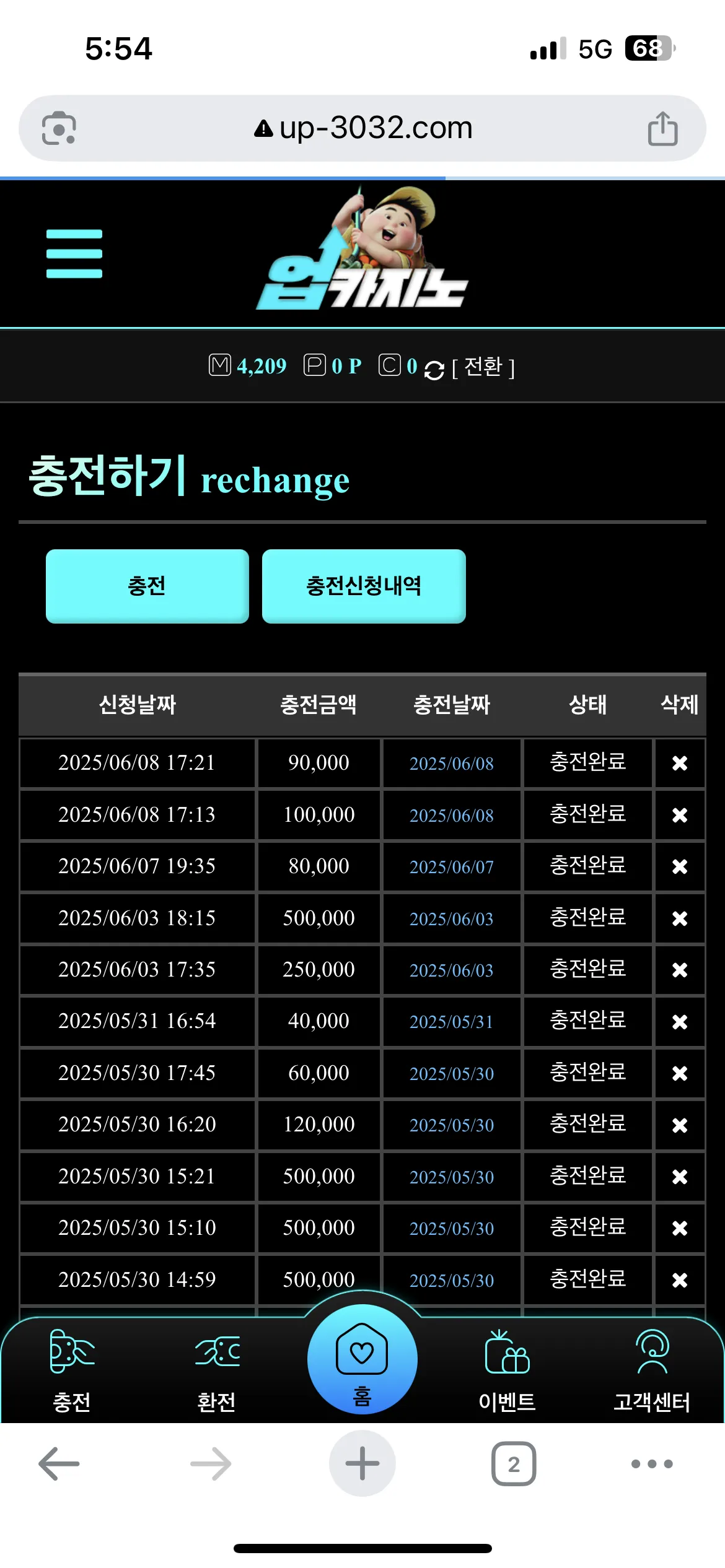Image resolution: width=725 pixels, height=1568 pixels.
Task: Delete the 2025/06/08 17:21 charge record
Action: 680,763
